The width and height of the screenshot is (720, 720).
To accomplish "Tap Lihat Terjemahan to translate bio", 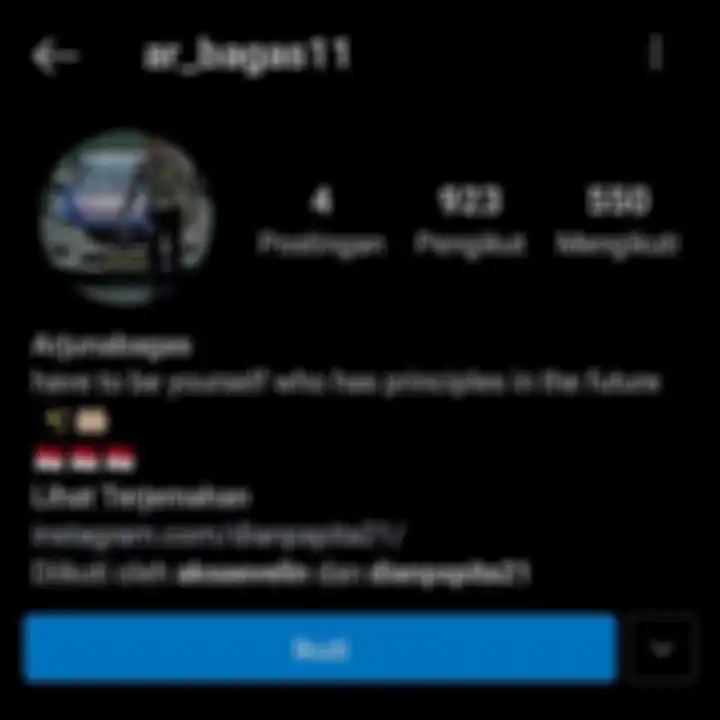I will click(140, 496).
